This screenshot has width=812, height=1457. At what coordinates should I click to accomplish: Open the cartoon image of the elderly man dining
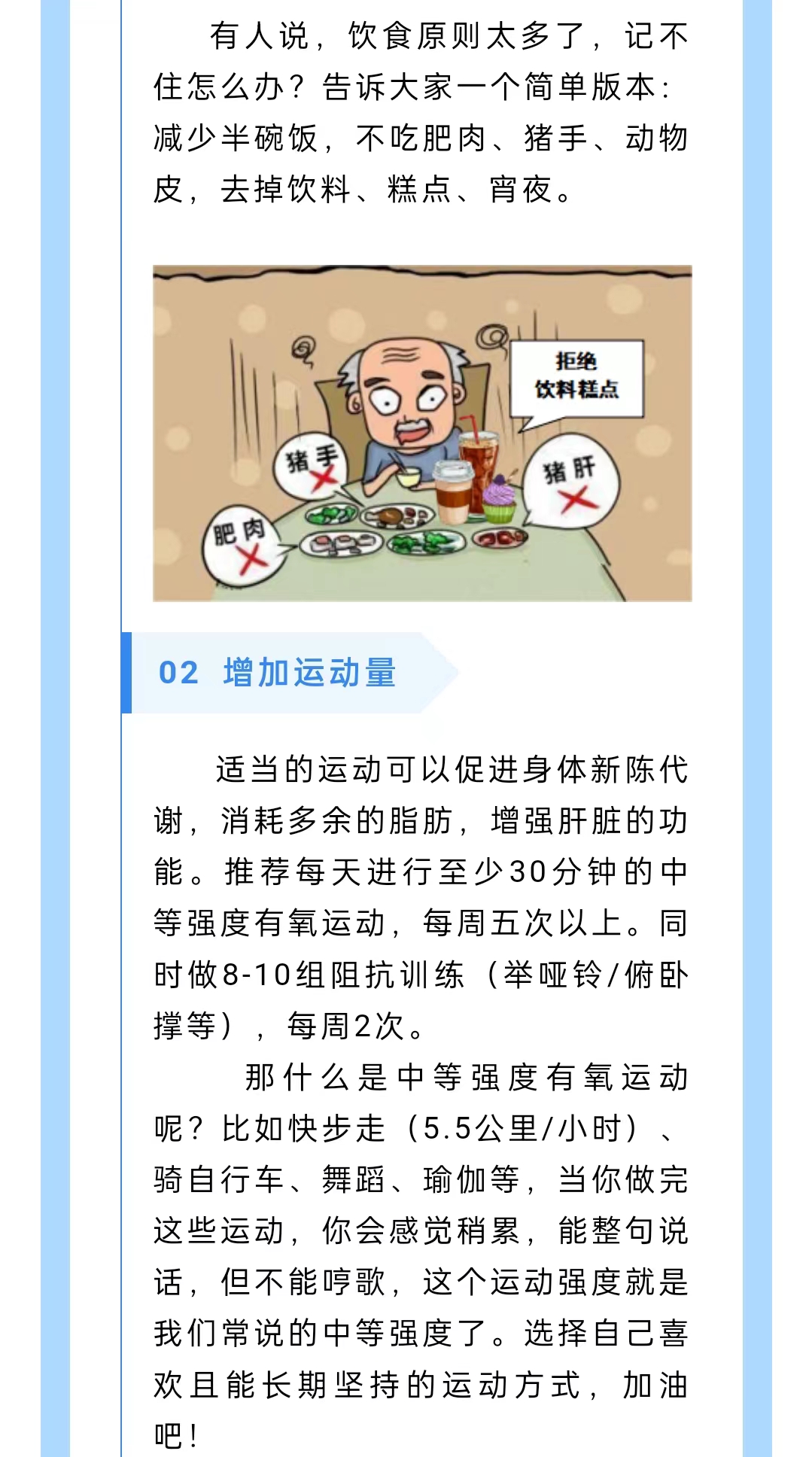point(422,433)
